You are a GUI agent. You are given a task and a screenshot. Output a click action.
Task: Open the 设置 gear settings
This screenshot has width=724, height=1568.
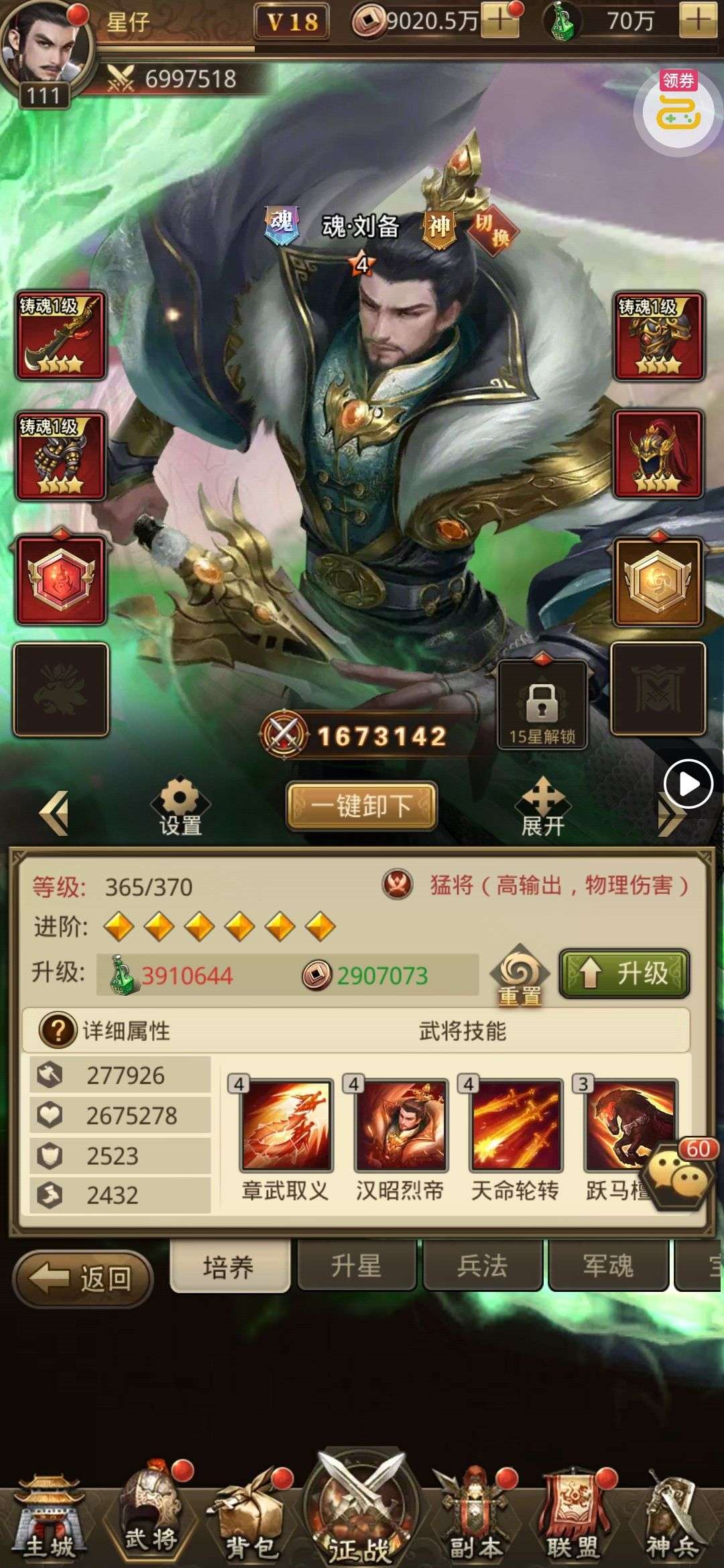[x=180, y=807]
